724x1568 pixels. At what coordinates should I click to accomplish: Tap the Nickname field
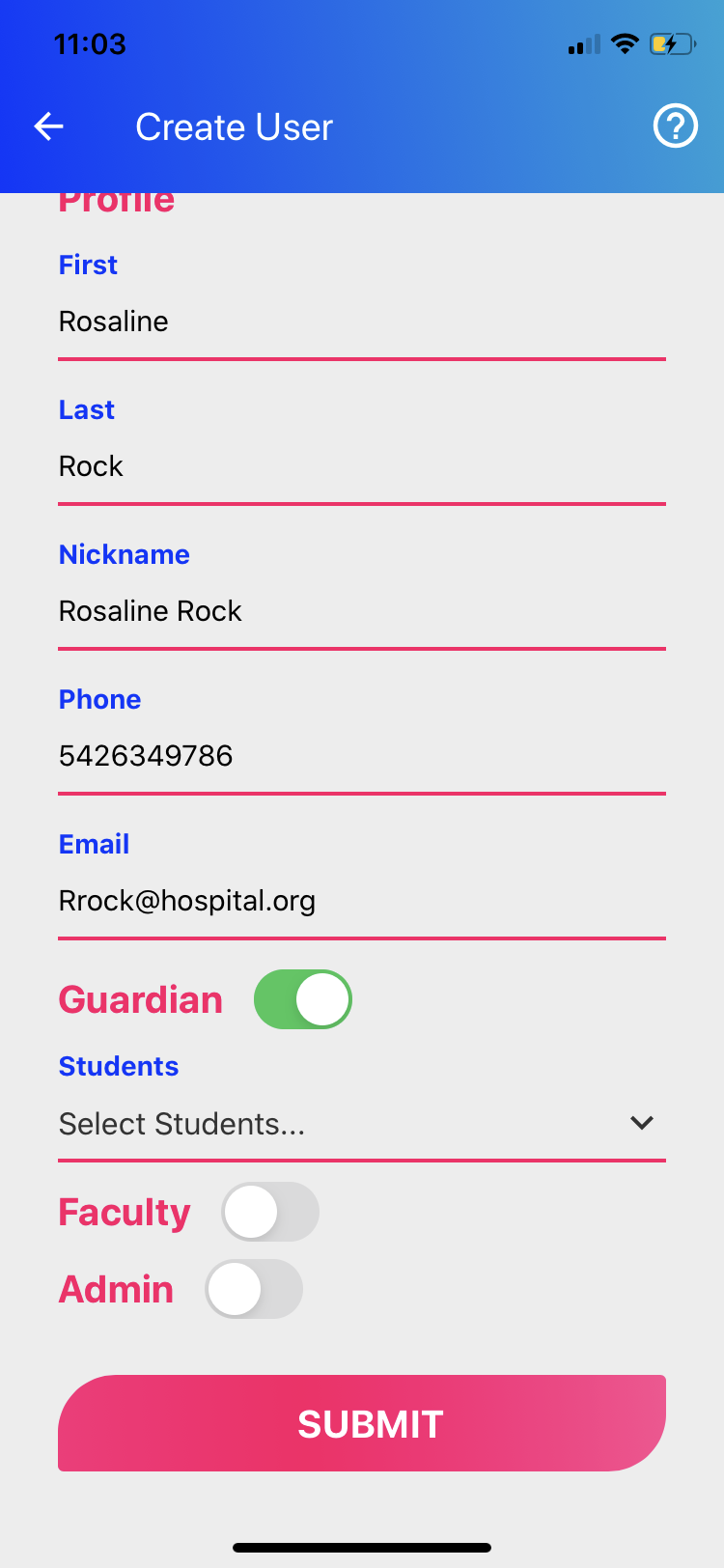click(x=362, y=611)
